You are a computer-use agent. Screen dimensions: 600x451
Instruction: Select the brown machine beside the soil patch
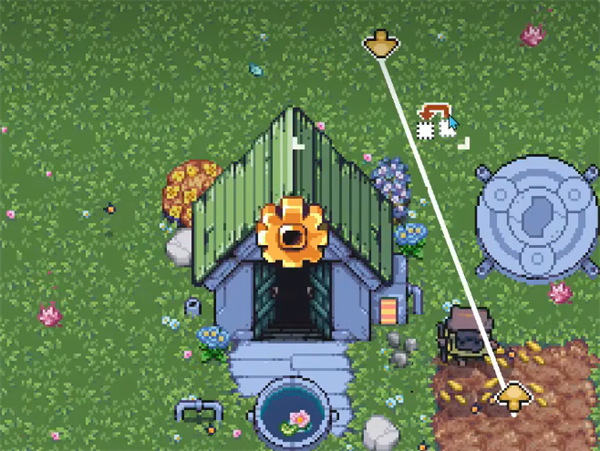click(463, 334)
